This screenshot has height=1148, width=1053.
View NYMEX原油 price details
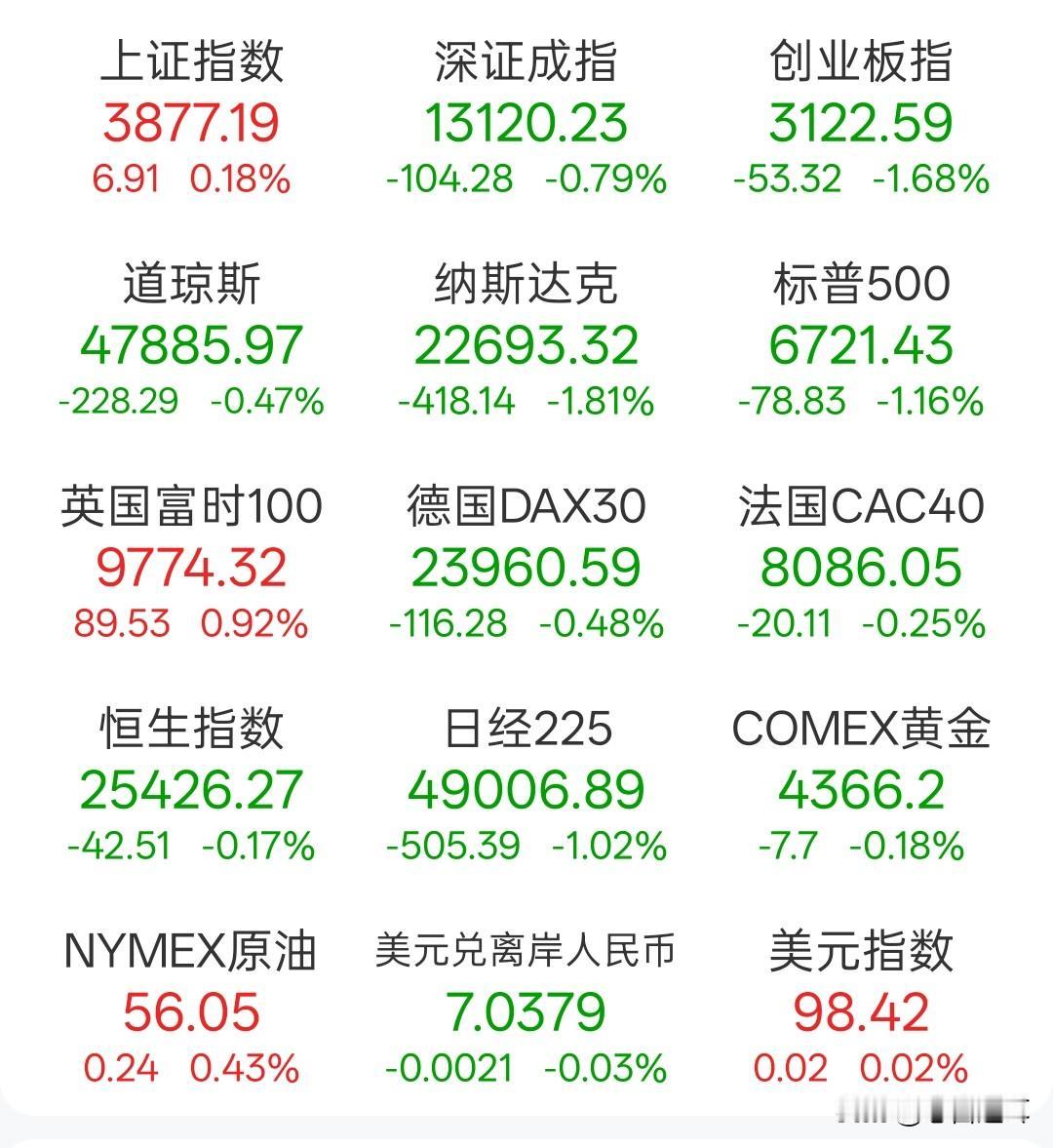[192, 1010]
